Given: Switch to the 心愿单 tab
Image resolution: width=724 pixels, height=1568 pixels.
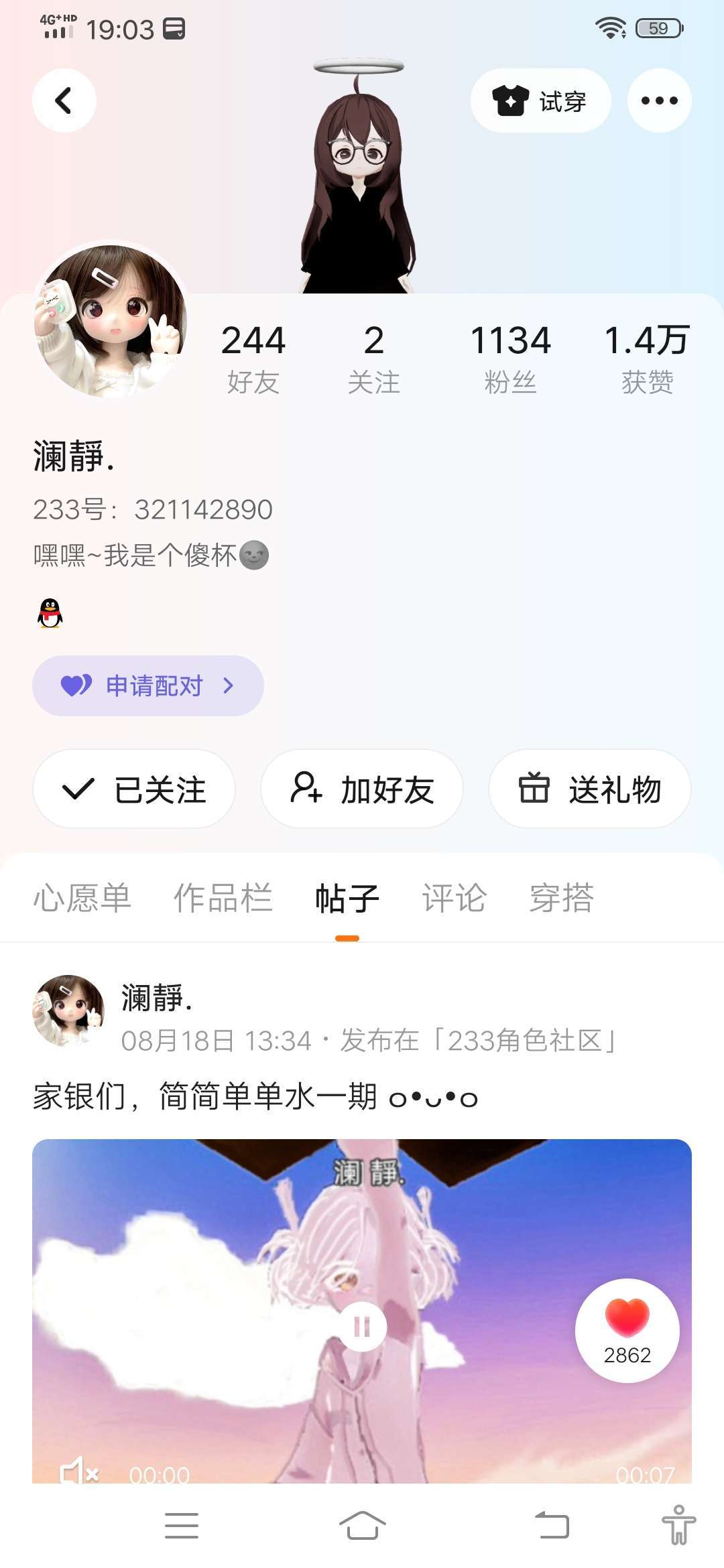Looking at the screenshot, I should 82,898.
